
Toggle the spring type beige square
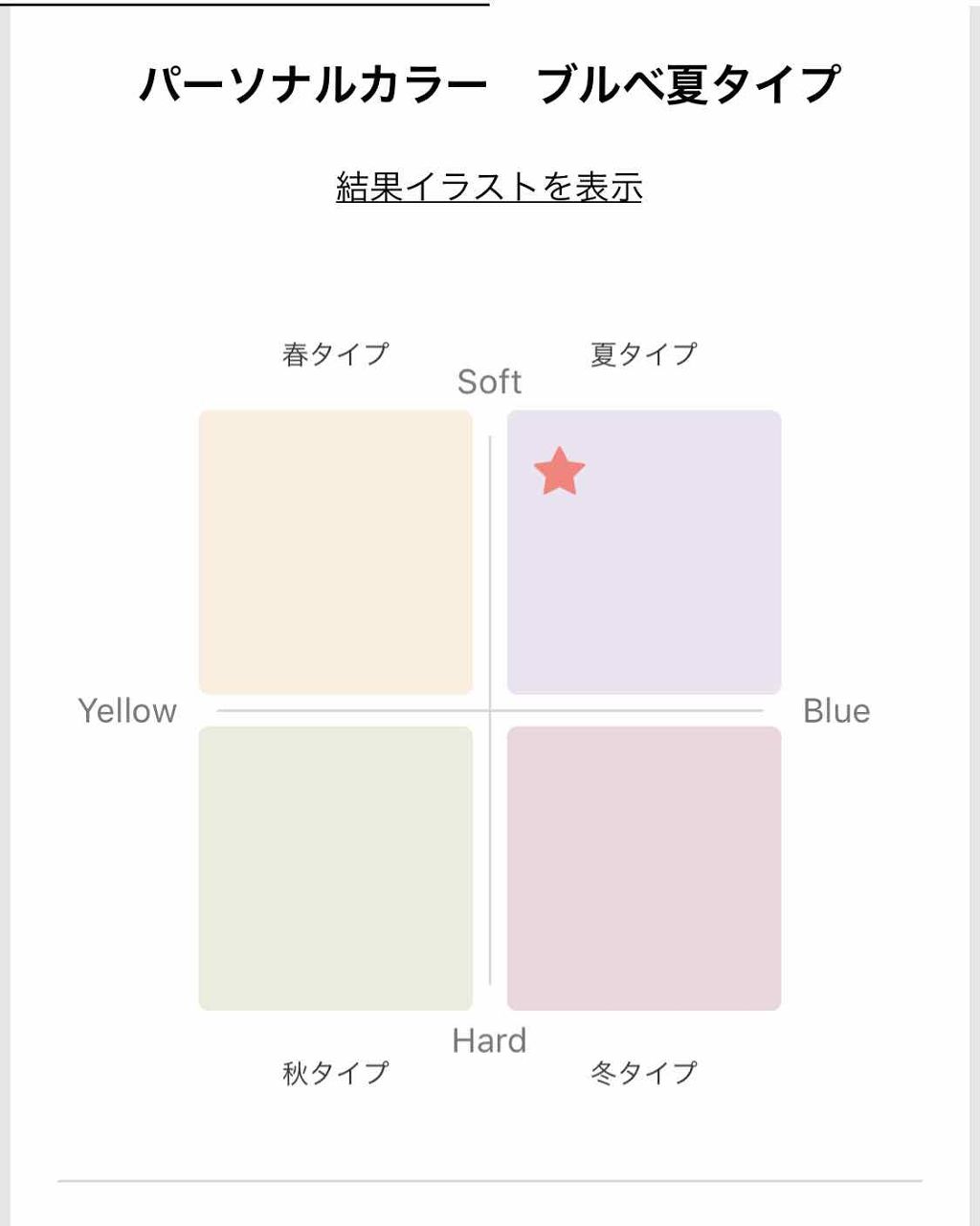(x=335, y=552)
